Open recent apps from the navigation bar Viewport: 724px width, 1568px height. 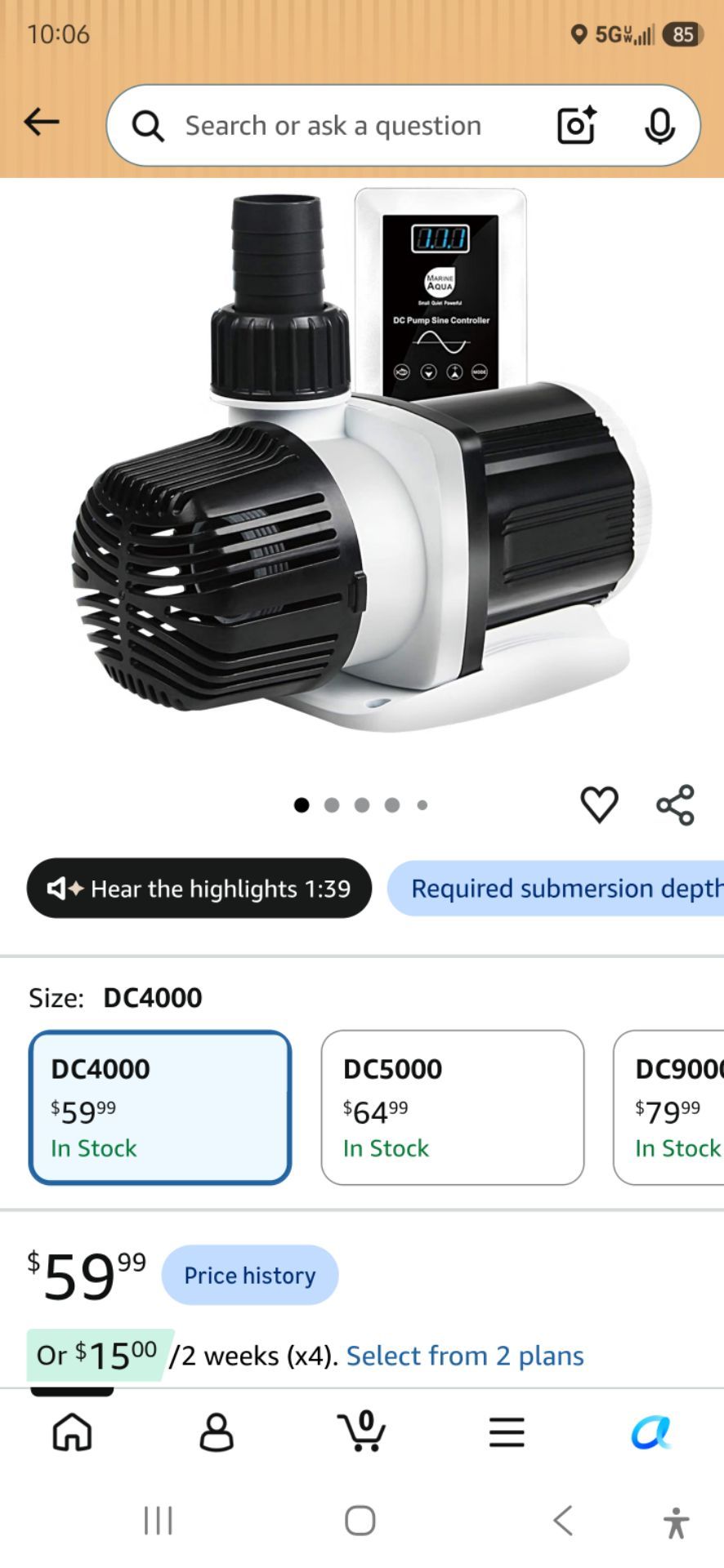click(159, 1521)
